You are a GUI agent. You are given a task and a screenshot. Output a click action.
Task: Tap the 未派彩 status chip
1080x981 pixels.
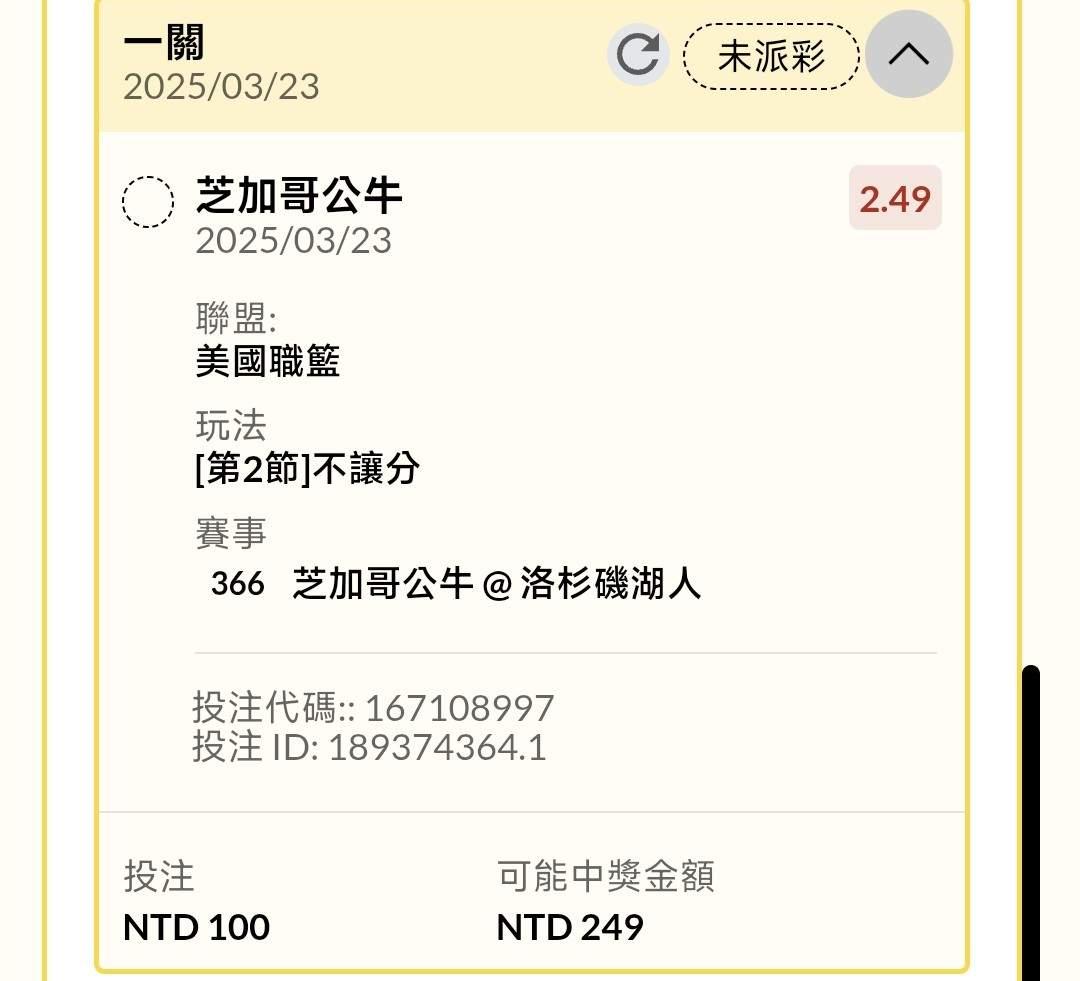click(x=771, y=56)
